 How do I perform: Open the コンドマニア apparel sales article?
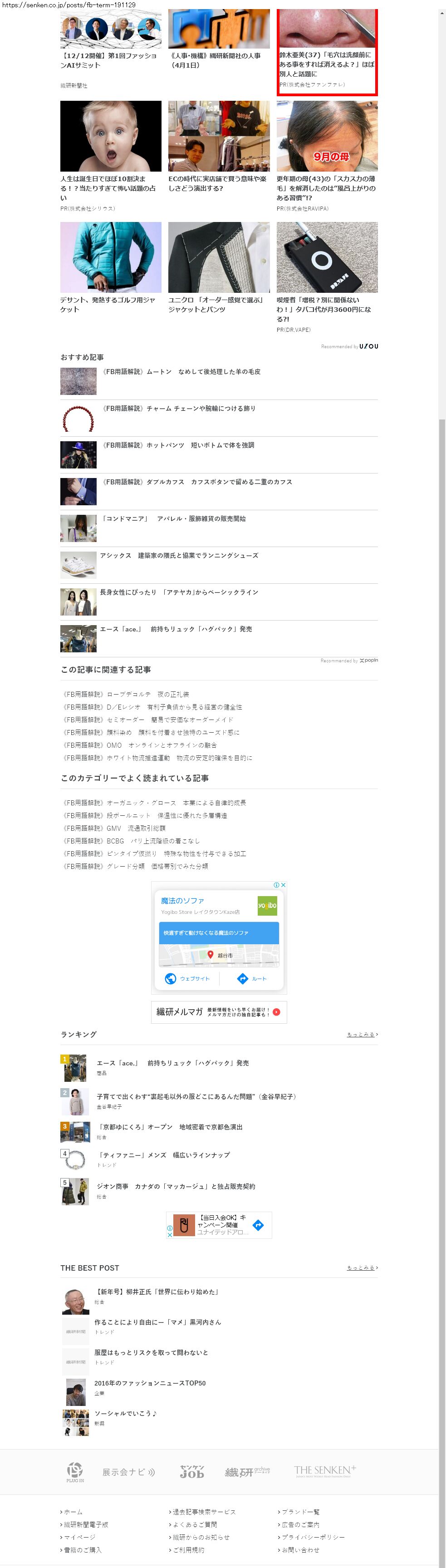click(x=173, y=519)
